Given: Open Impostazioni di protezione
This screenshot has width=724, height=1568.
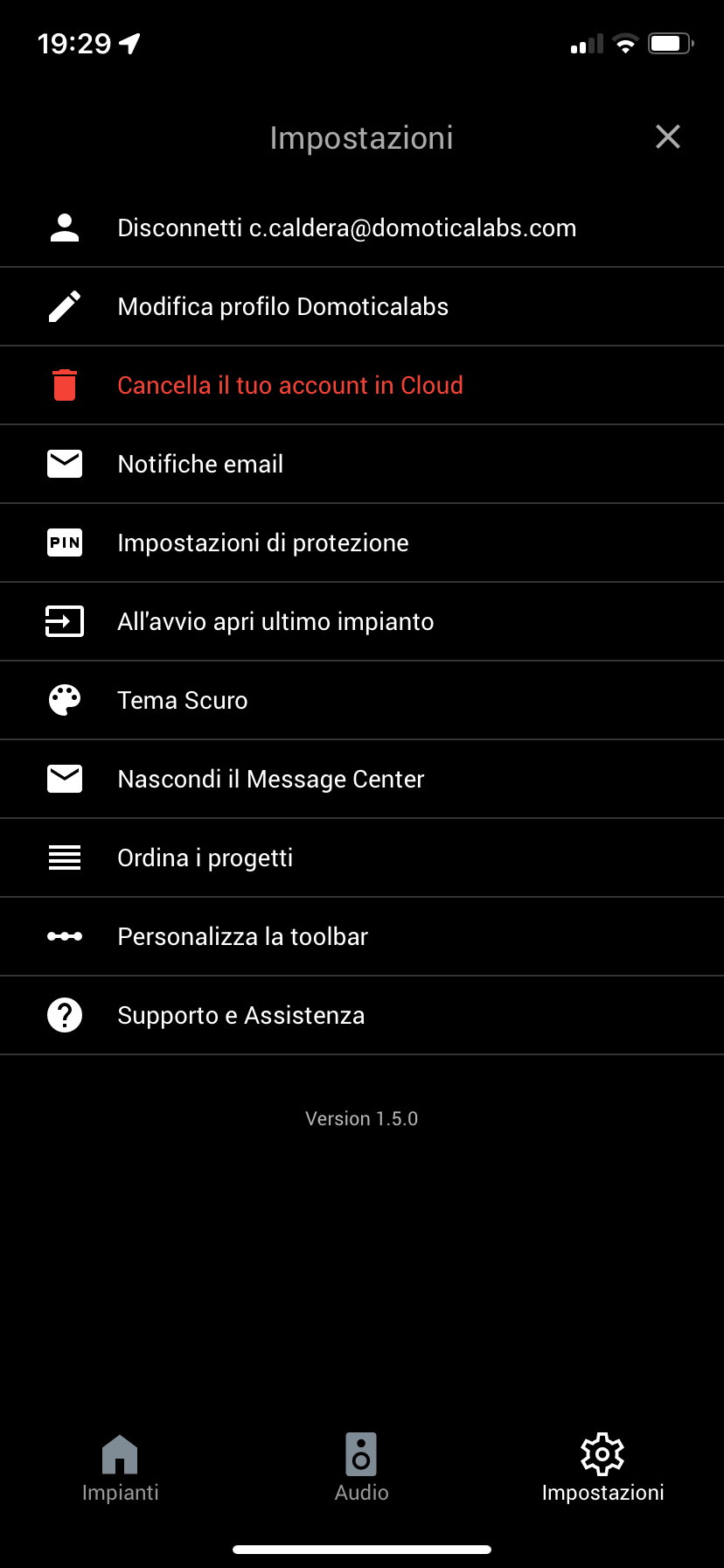Looking at the screenshot, I should (x=362, y=542).
